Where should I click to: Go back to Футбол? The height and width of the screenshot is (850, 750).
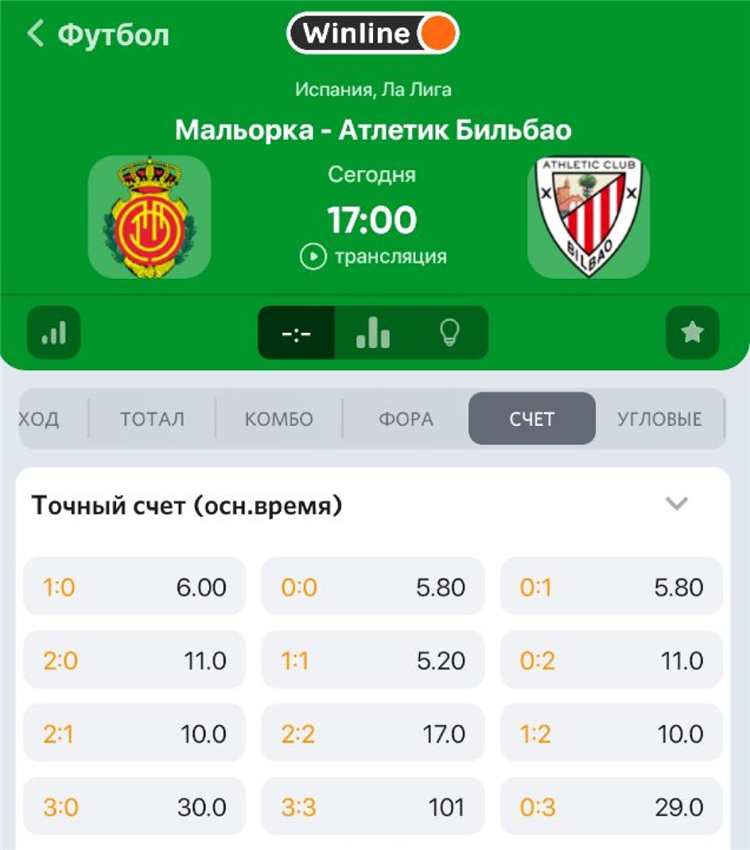97,34
